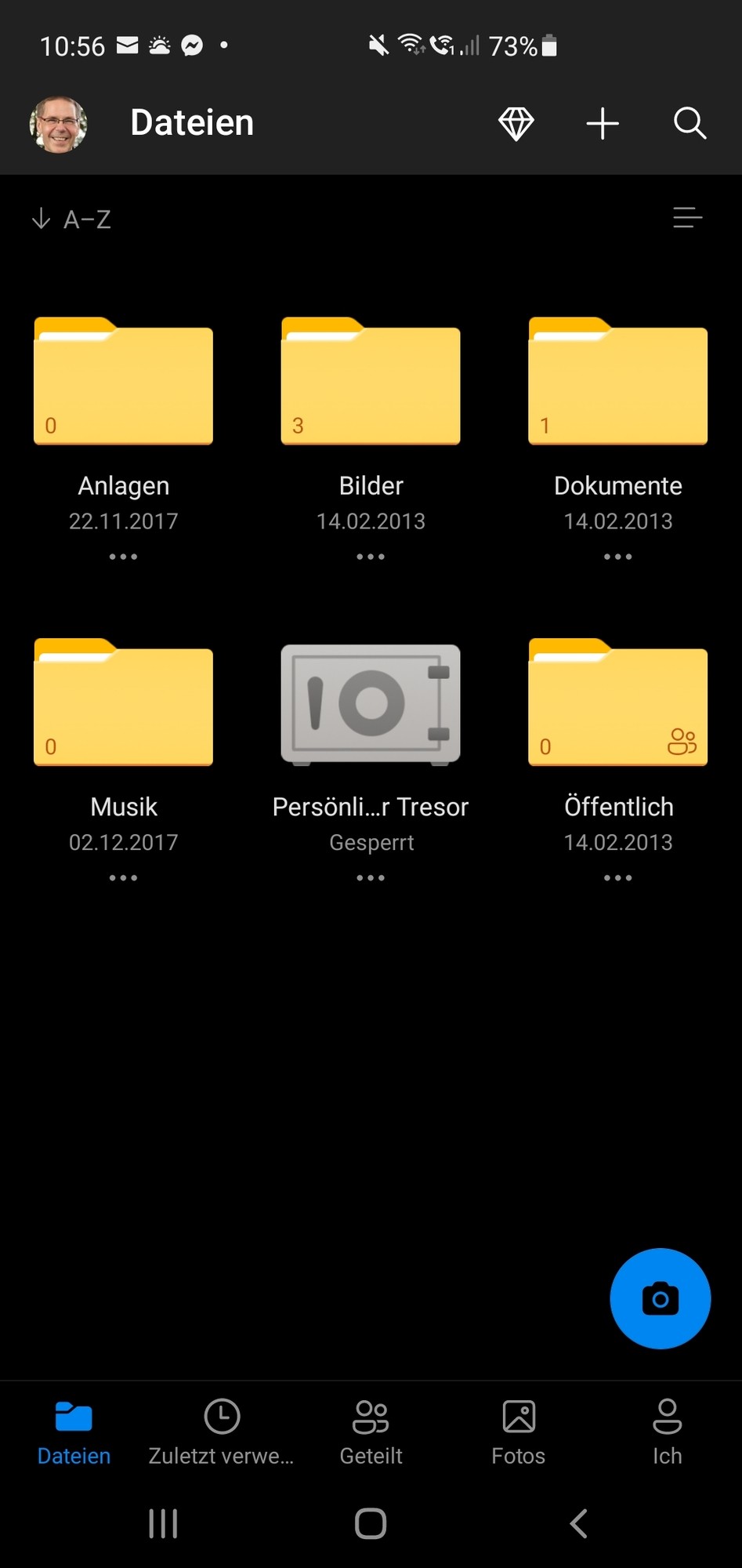Open the premium diamond icon
This screenshot has height=1568, width=742.
[x=516, y=124]
